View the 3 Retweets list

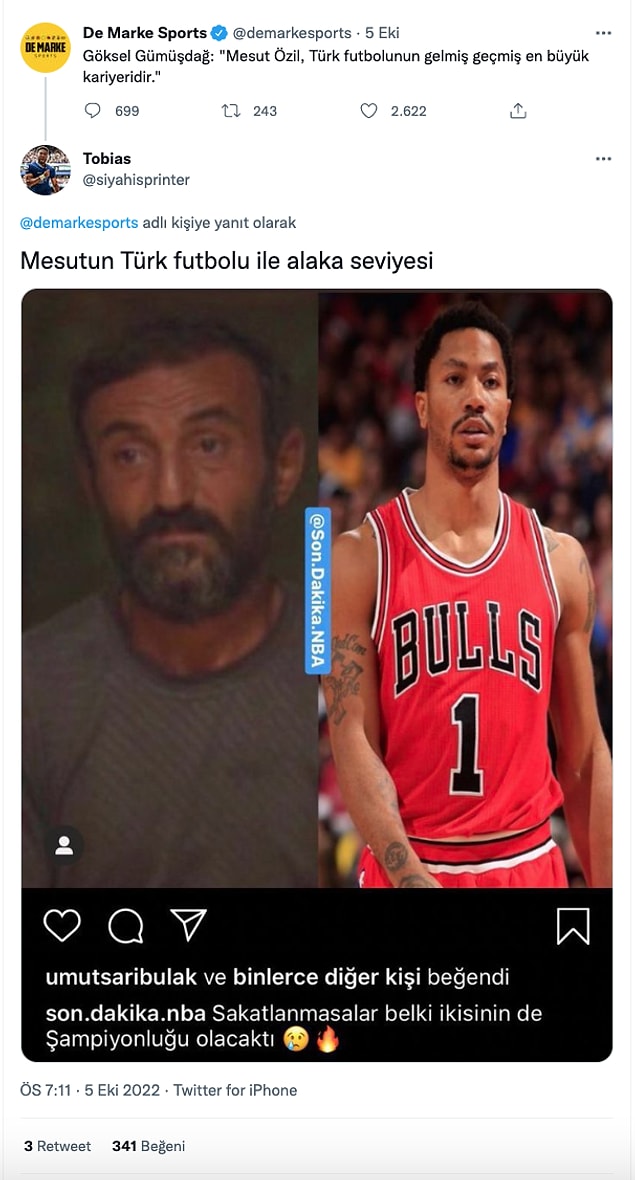click(57, 1146)
